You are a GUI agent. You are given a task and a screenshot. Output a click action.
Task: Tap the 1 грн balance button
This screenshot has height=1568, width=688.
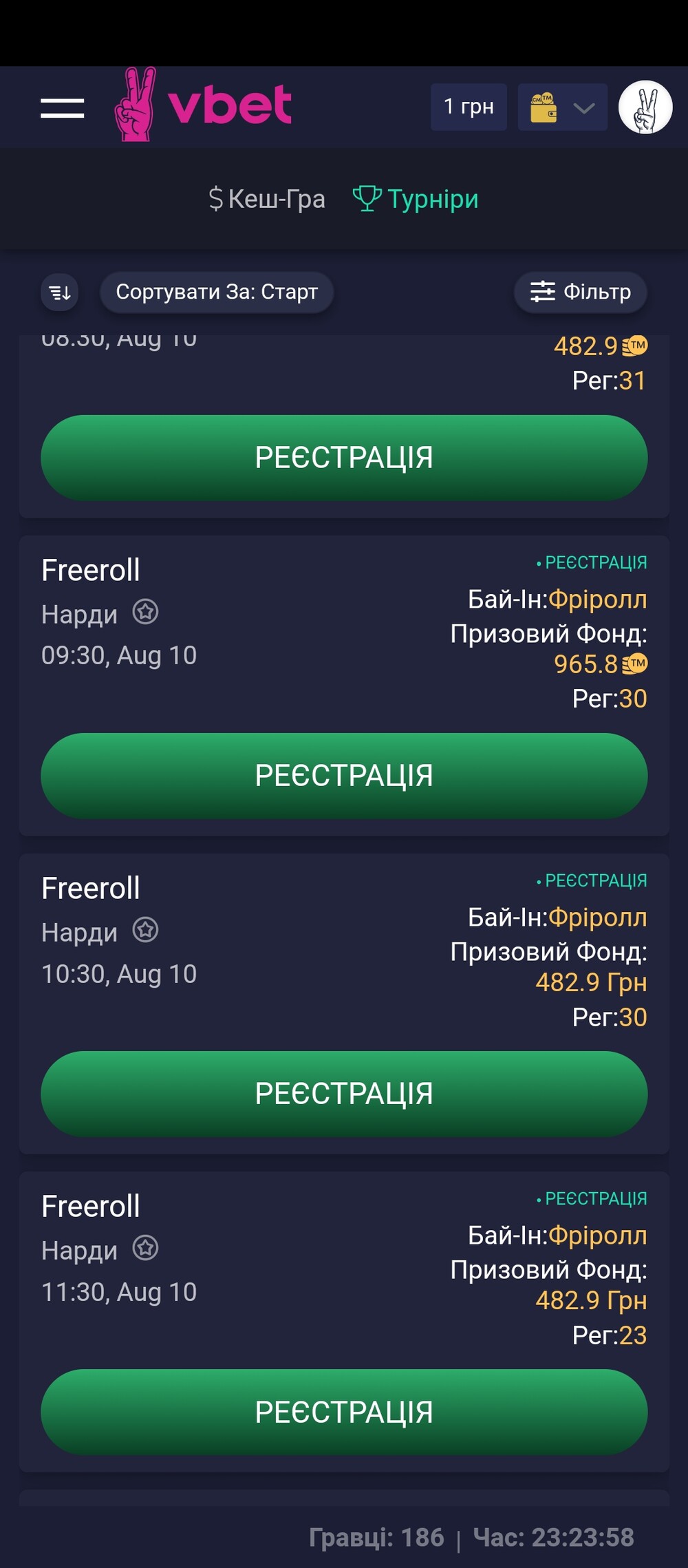[469, 107]
